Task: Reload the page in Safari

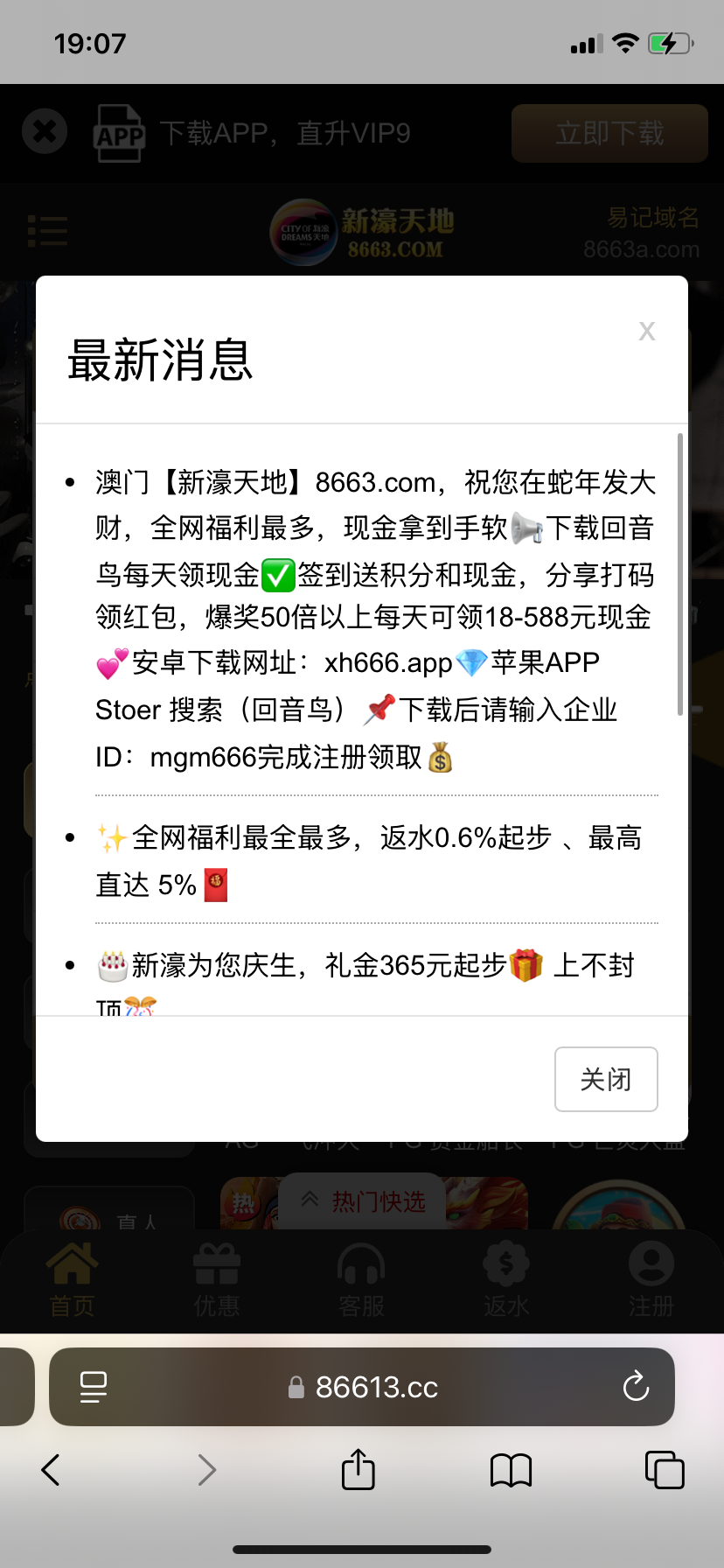Action: tap(636, 1387)
